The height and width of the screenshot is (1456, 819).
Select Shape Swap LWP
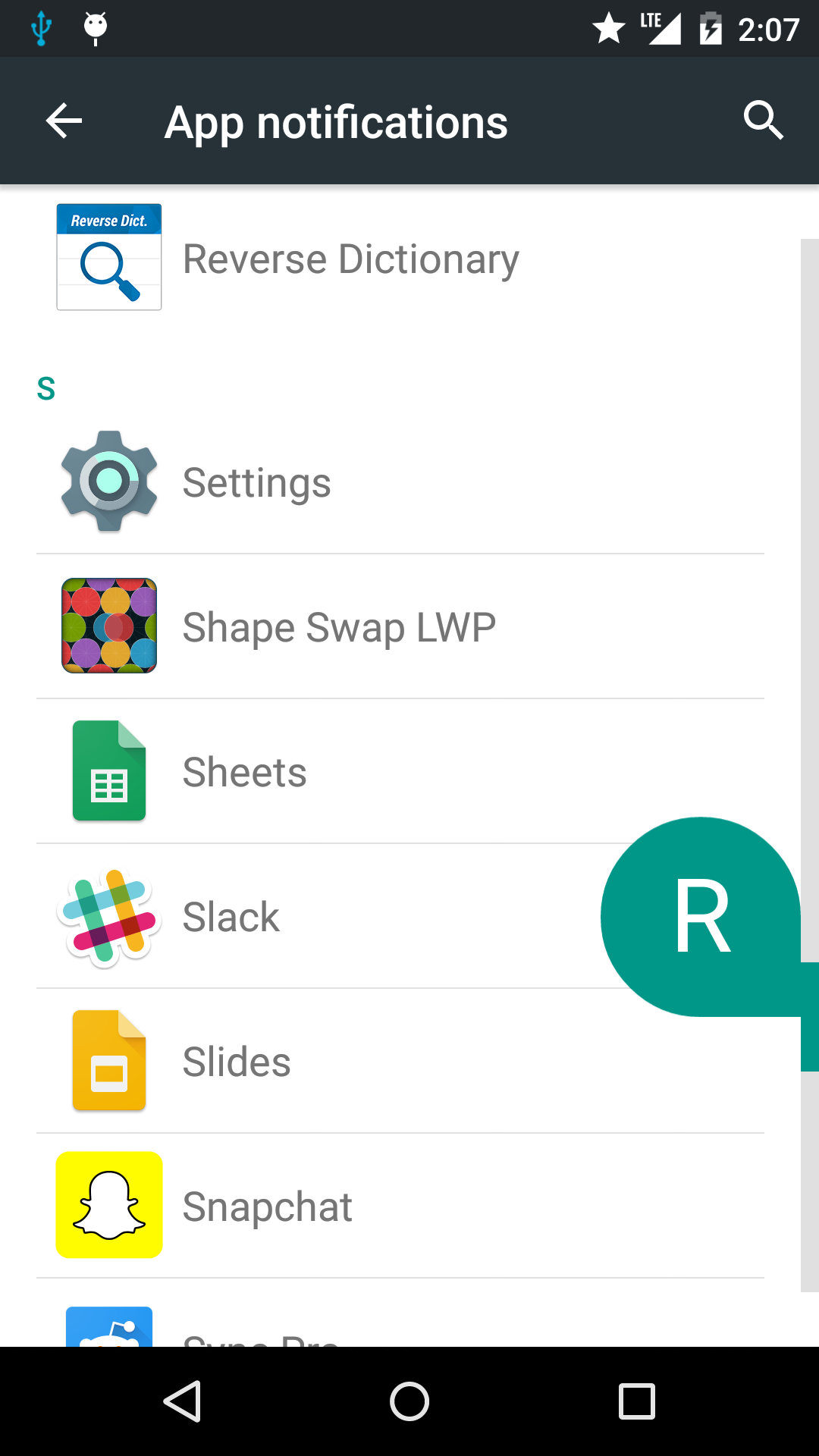(400, 626)
